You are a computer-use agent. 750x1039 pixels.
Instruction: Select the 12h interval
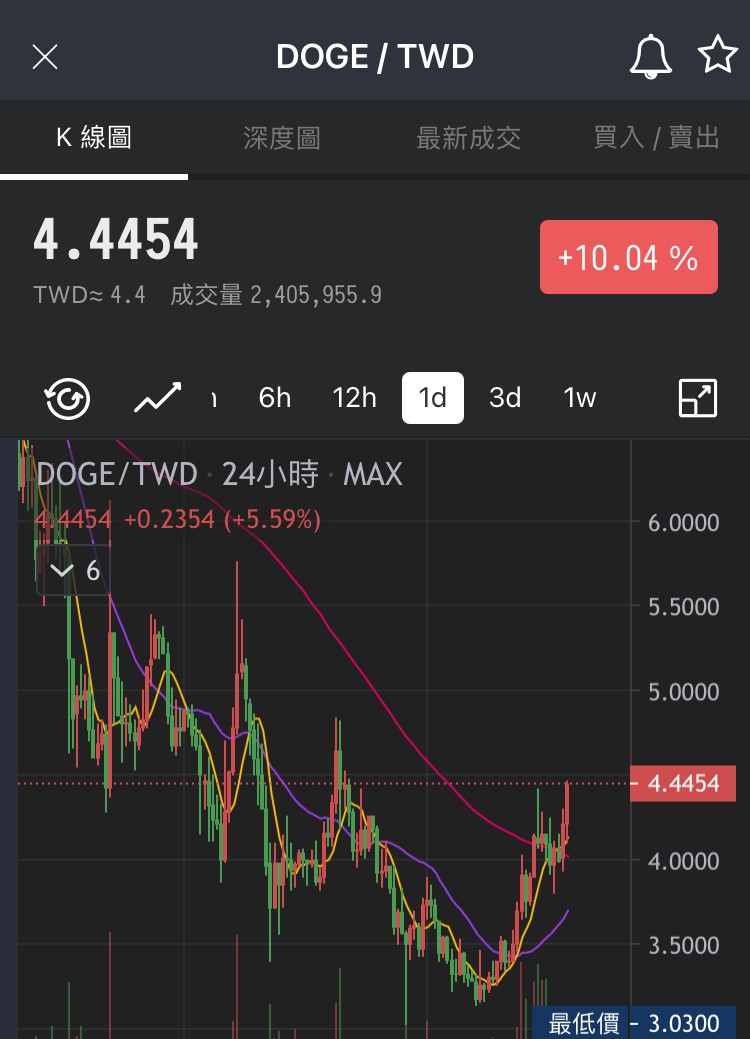tap(354, 398)
